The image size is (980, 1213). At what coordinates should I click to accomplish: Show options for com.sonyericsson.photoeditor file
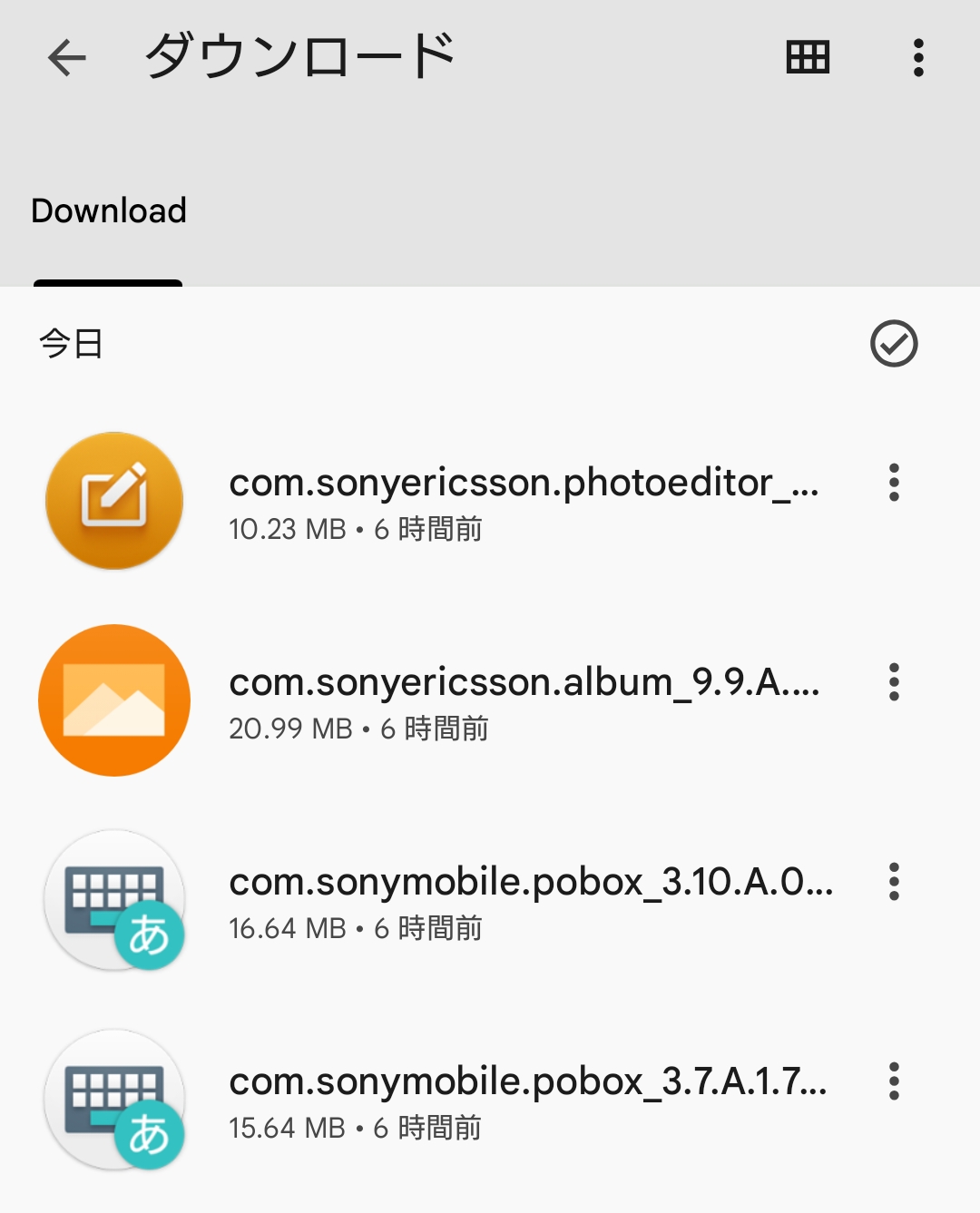click(894, 483)
